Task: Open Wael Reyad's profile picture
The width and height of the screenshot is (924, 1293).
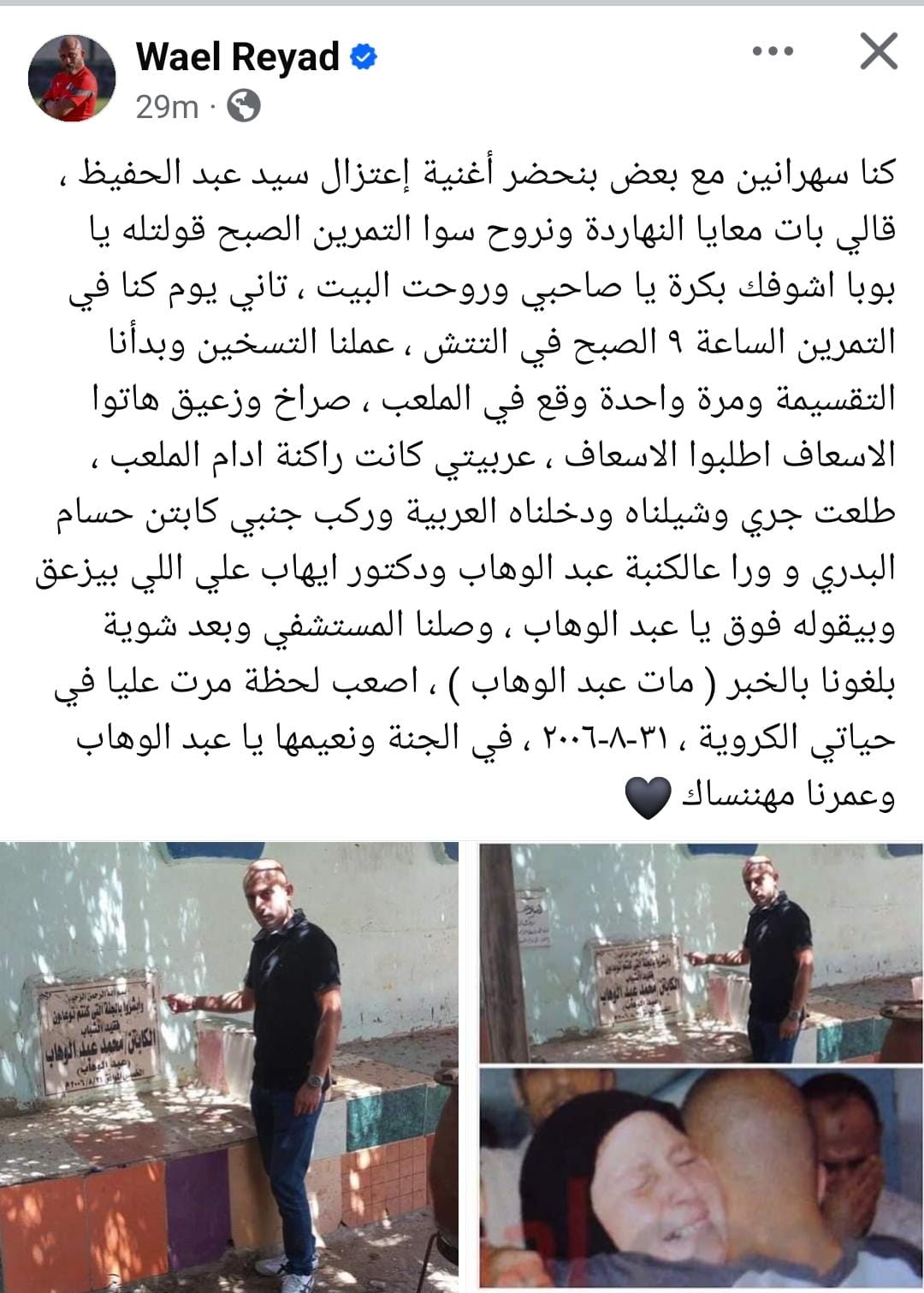Action: (72, 79)
